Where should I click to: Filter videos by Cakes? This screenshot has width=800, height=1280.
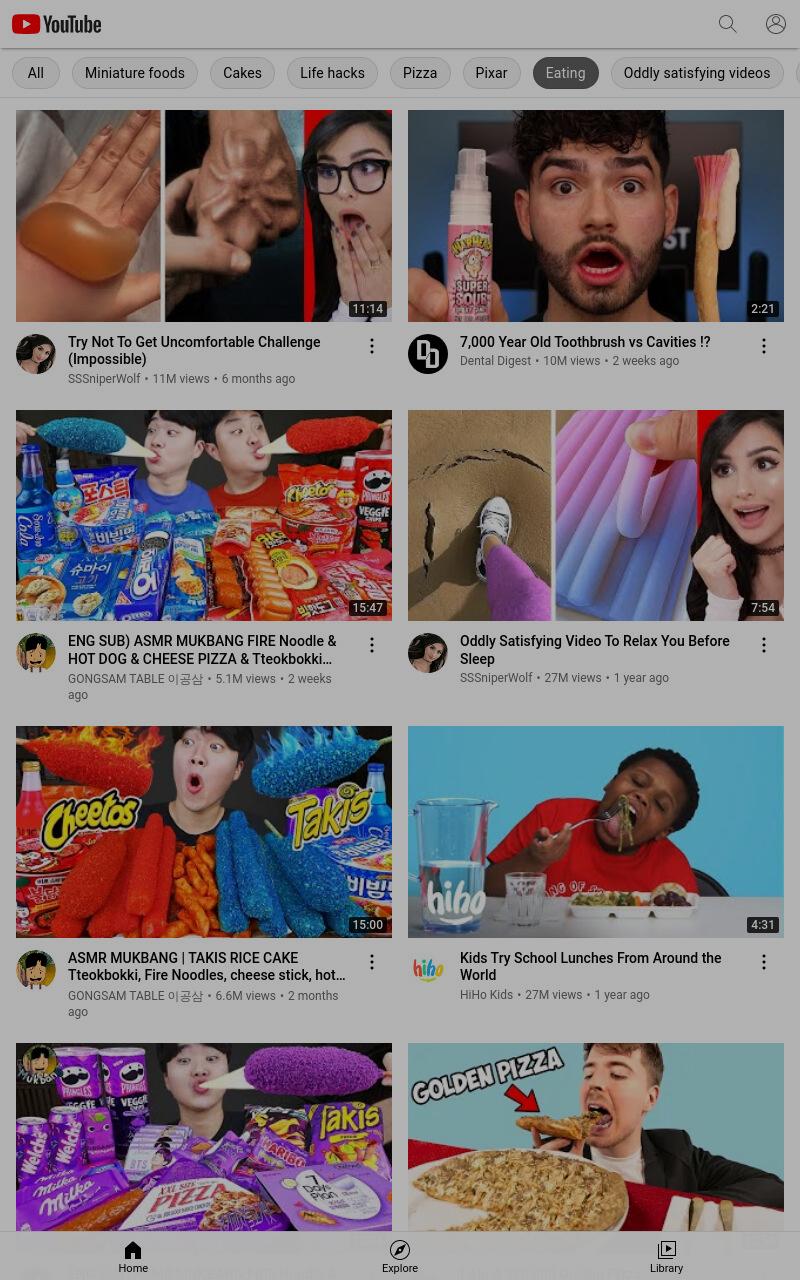242,73
